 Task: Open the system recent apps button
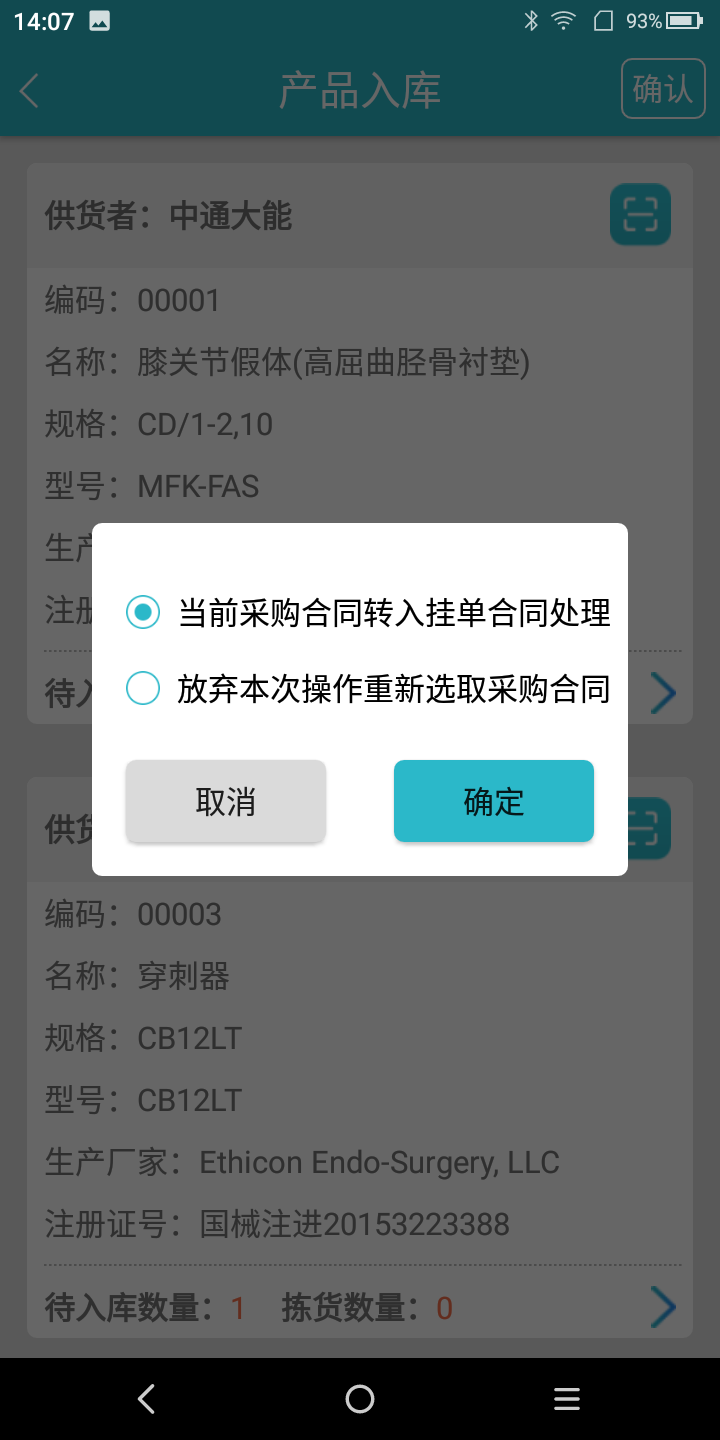[567, 1399]
